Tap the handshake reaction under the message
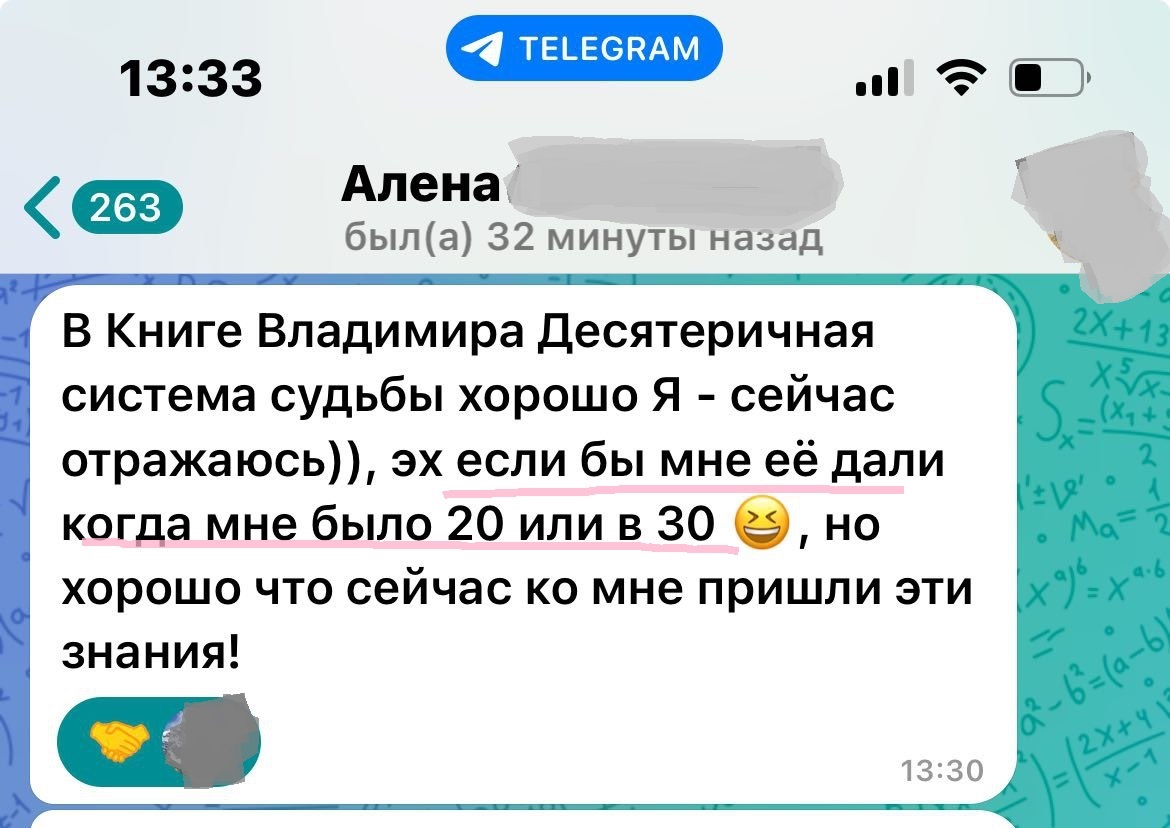 click(x=118, y=741)
